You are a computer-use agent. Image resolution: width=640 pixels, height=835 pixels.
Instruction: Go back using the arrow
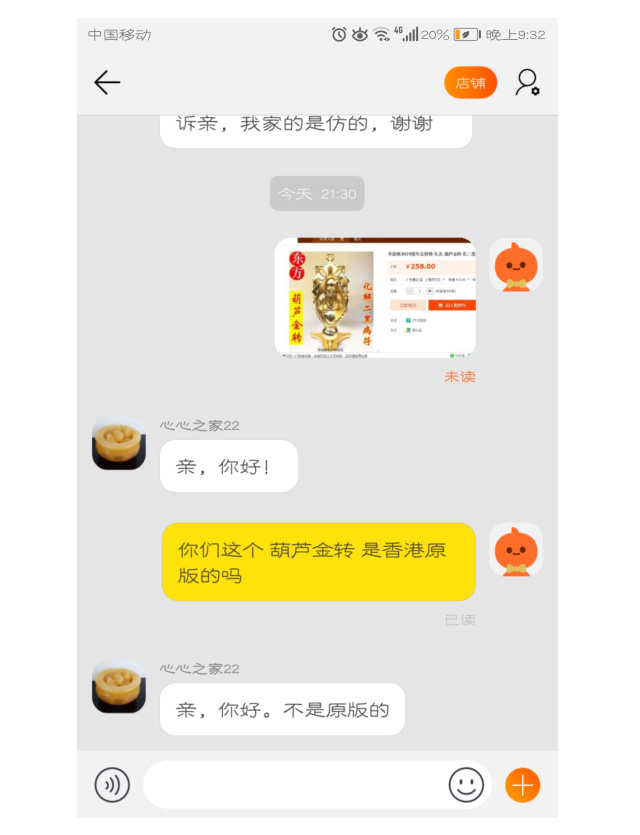(107, 83)
